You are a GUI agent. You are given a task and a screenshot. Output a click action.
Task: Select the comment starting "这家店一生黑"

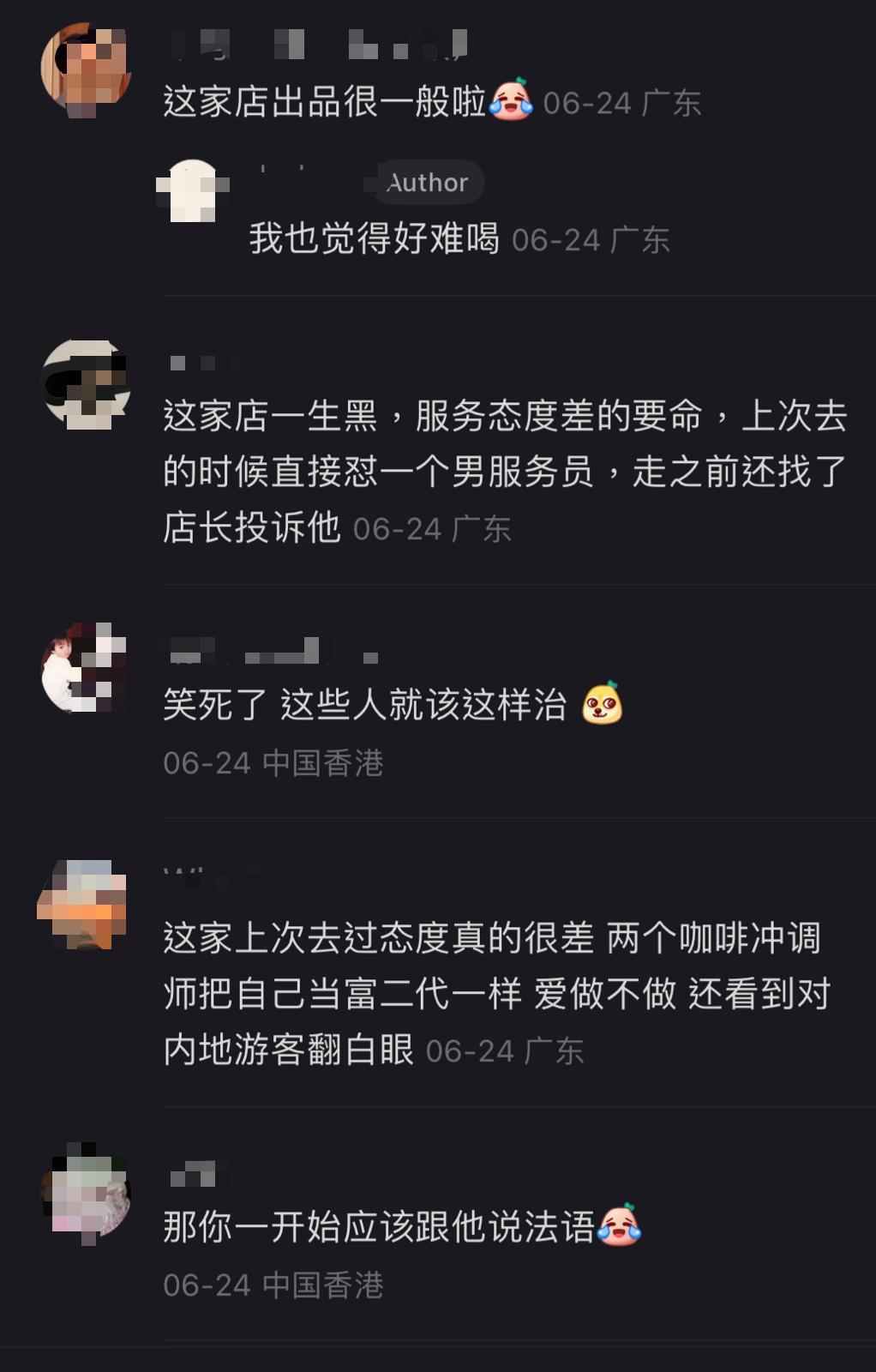point(504,472)
